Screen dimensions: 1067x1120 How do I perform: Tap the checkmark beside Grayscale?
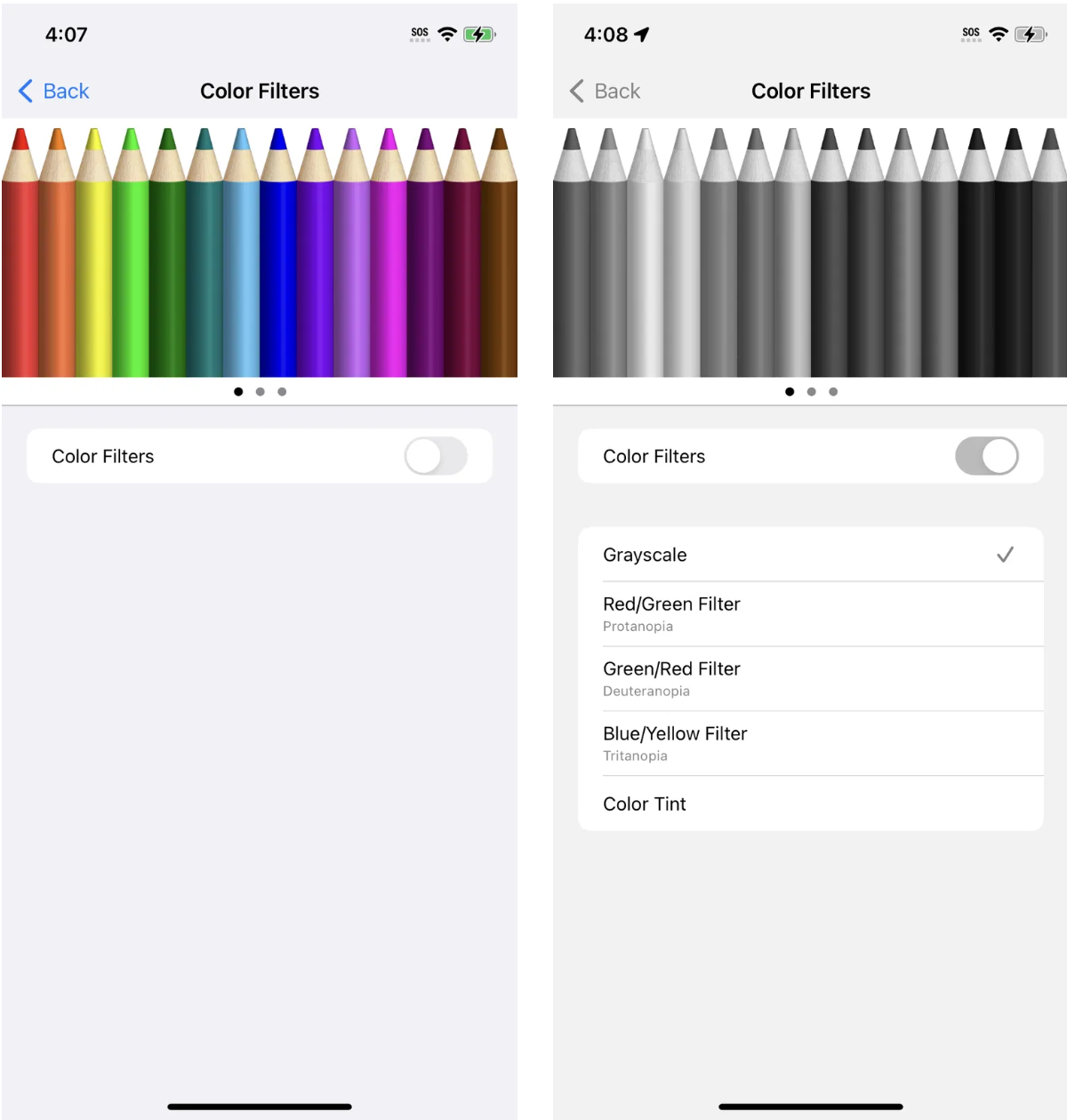coord(1006,554)
